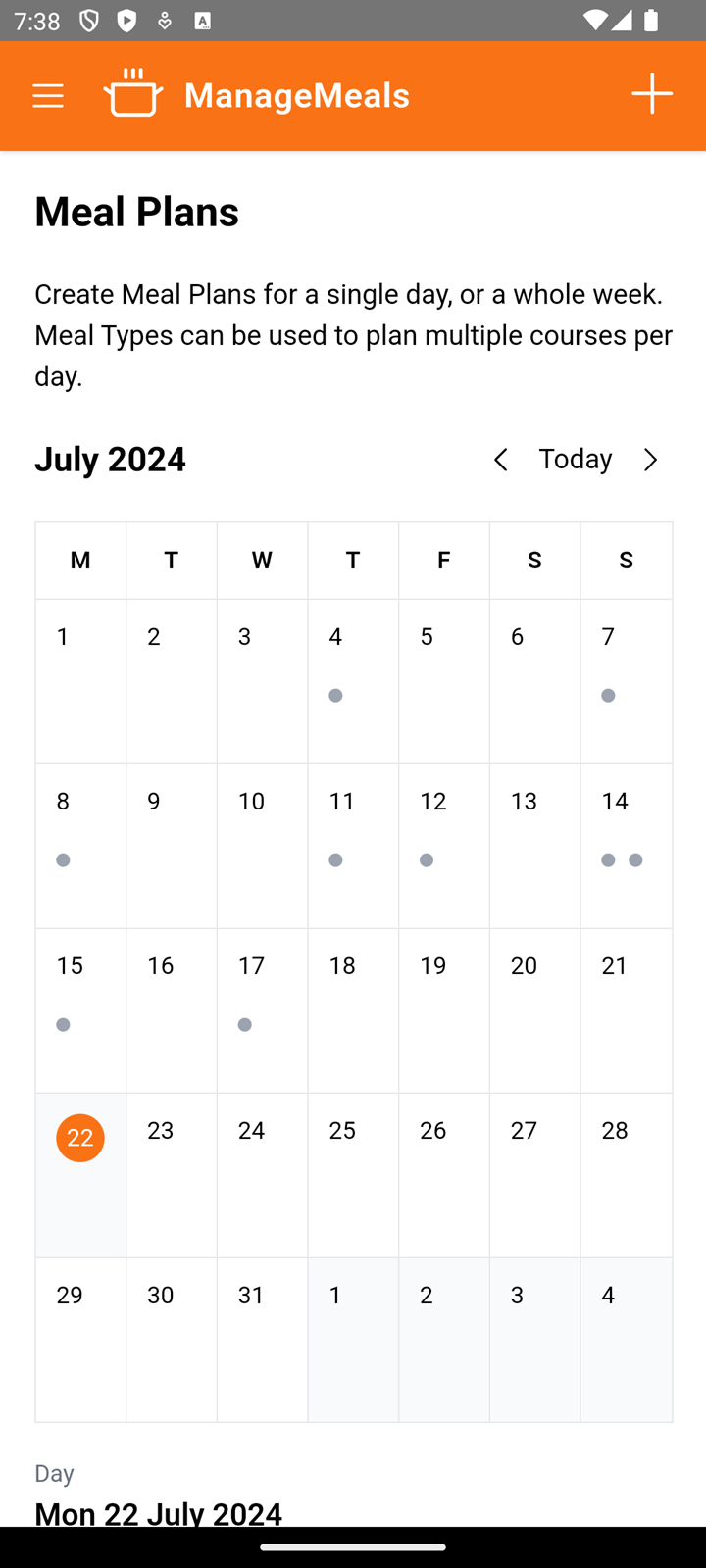Jump to Today in the calendar

click(576, 460)
